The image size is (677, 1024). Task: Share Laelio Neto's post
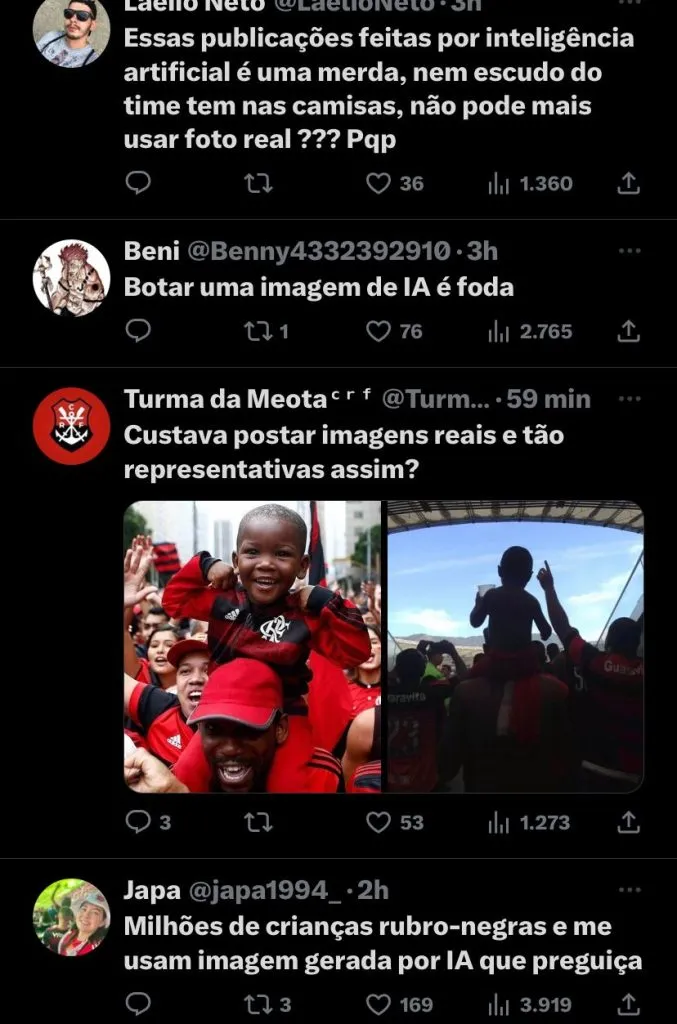coord(628,183)
